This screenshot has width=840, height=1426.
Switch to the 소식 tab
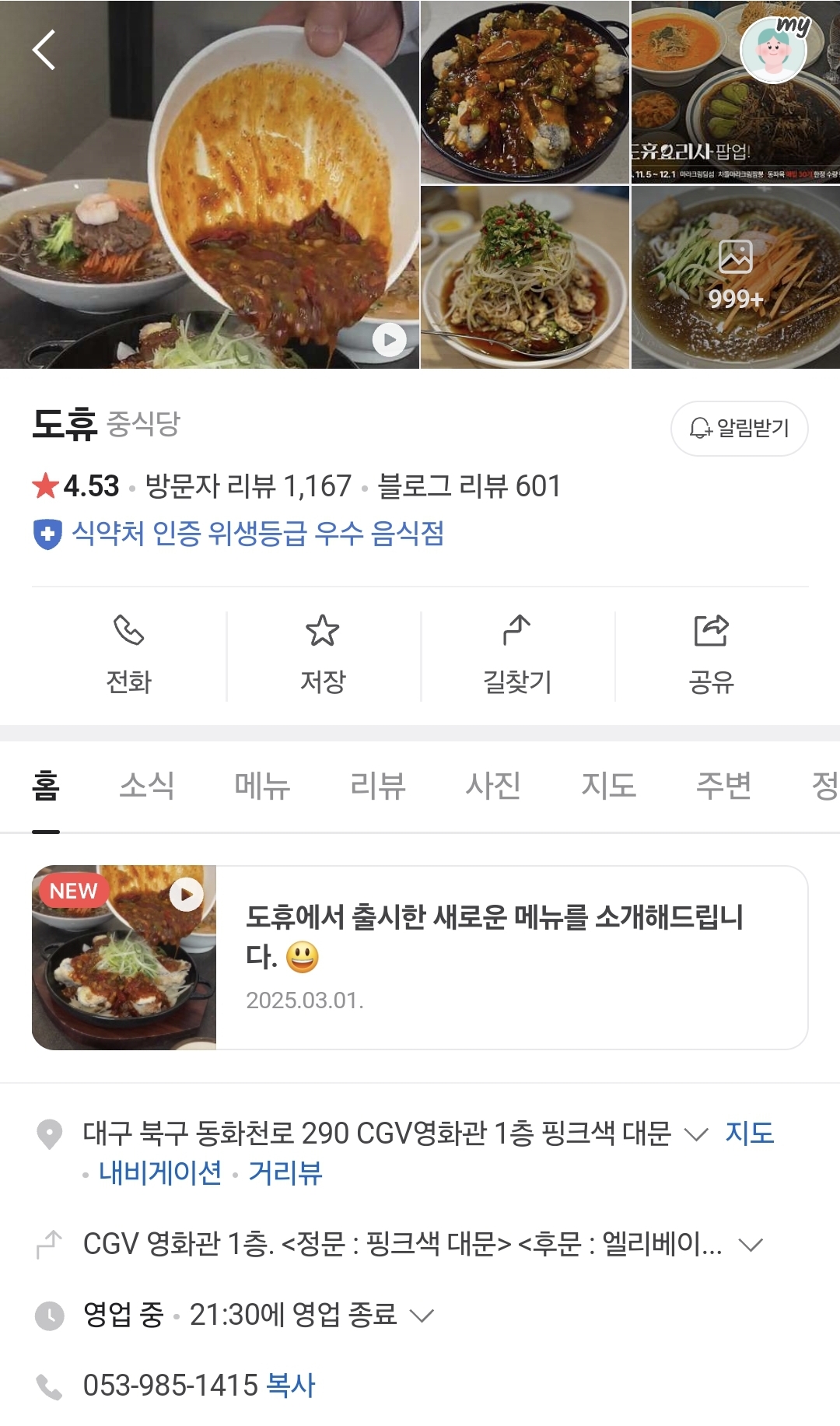click(146, 786)
